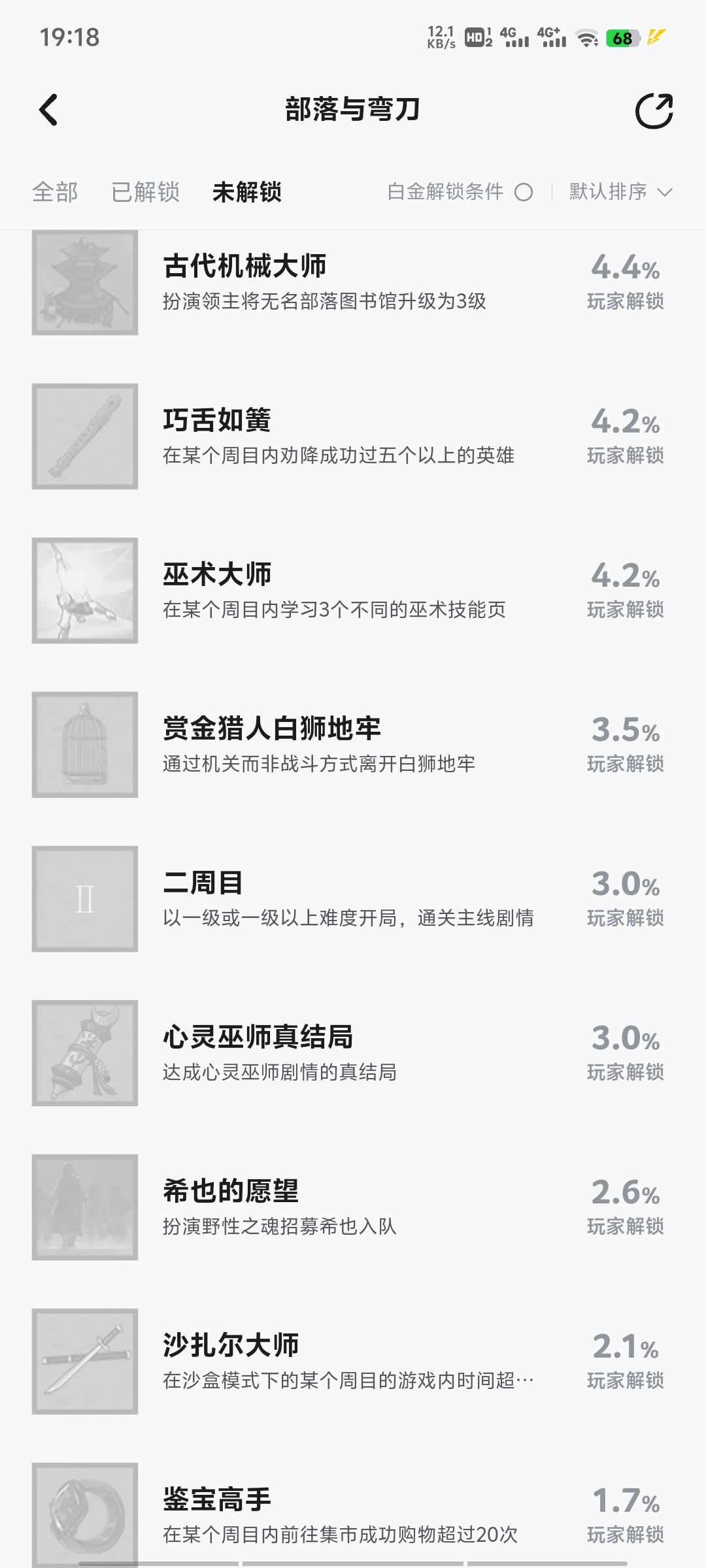This screenshot has width=706, height=1568.
Task: Open the 巧舌如簧 achievement
Action: 353,436
